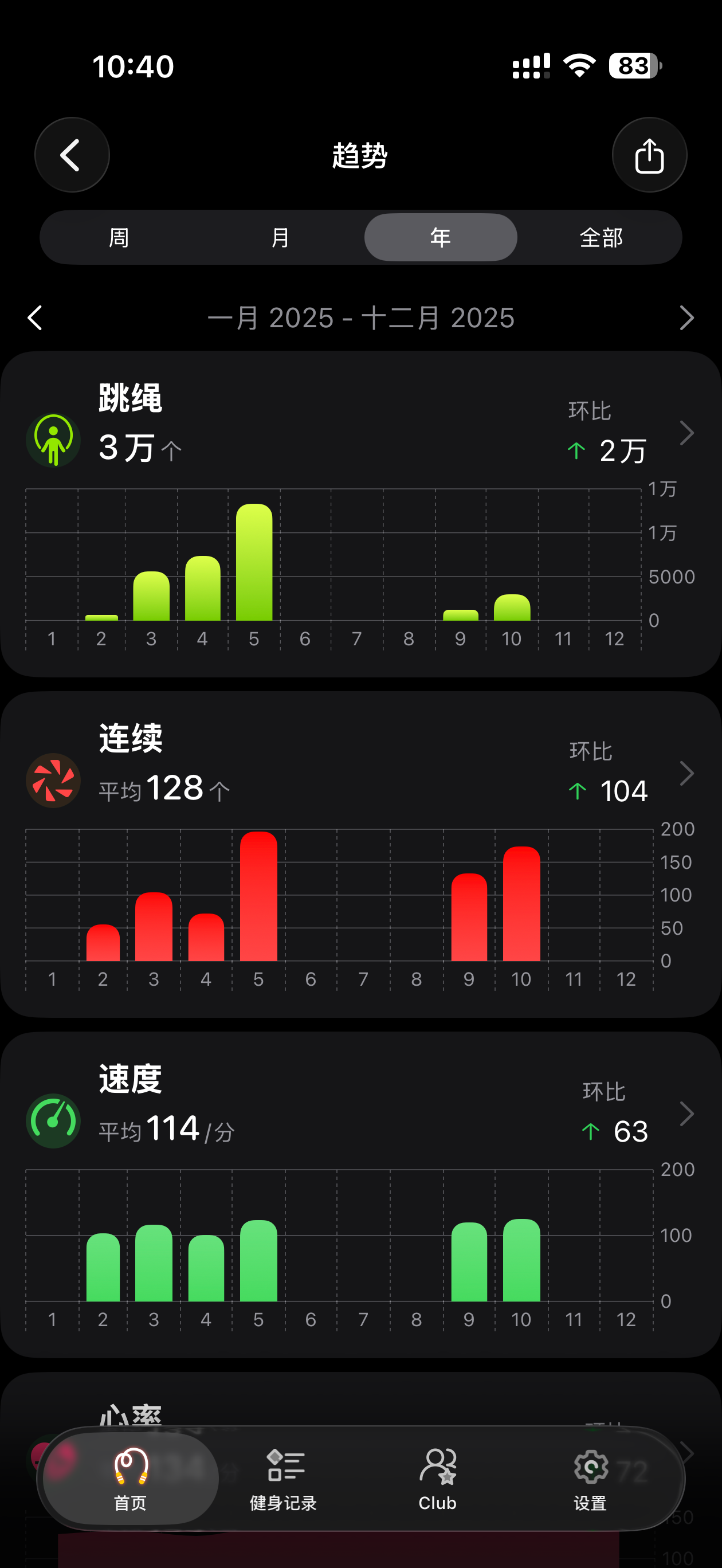Show 全部 time range

[x=601, y=237]
